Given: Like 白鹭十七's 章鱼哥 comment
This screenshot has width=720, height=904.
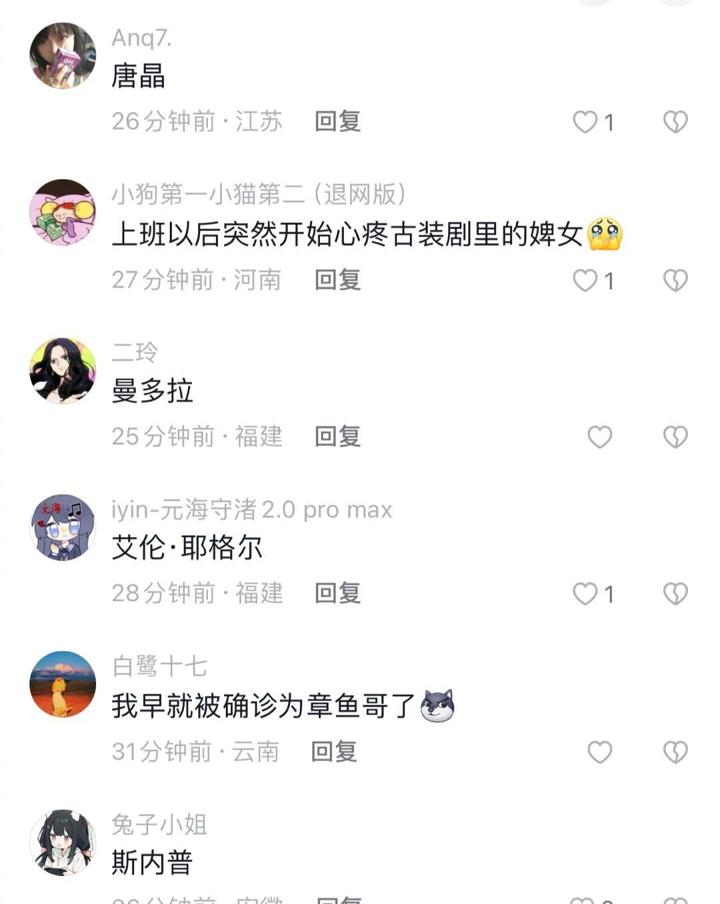Looking at the screenshot, I should [x=599, y=752].
